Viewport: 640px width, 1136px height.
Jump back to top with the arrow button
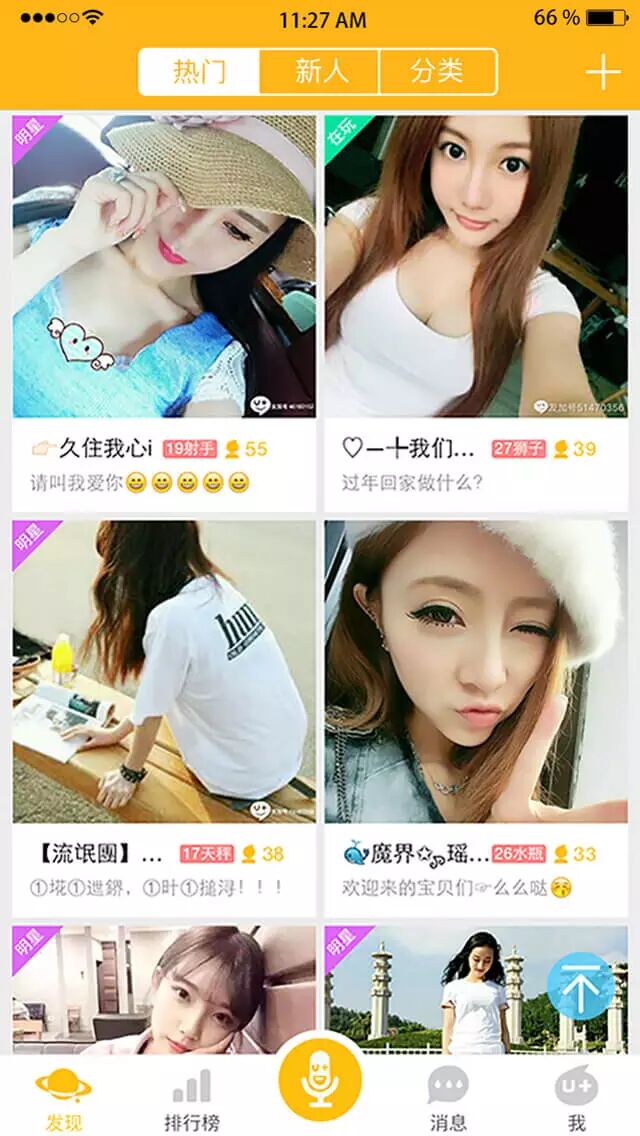point(581,986)
